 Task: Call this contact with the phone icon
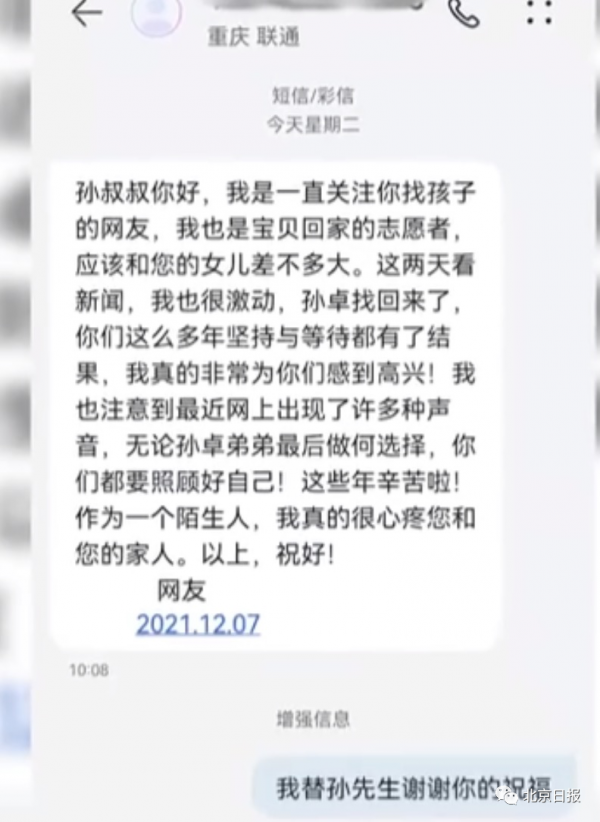[464, 12]
